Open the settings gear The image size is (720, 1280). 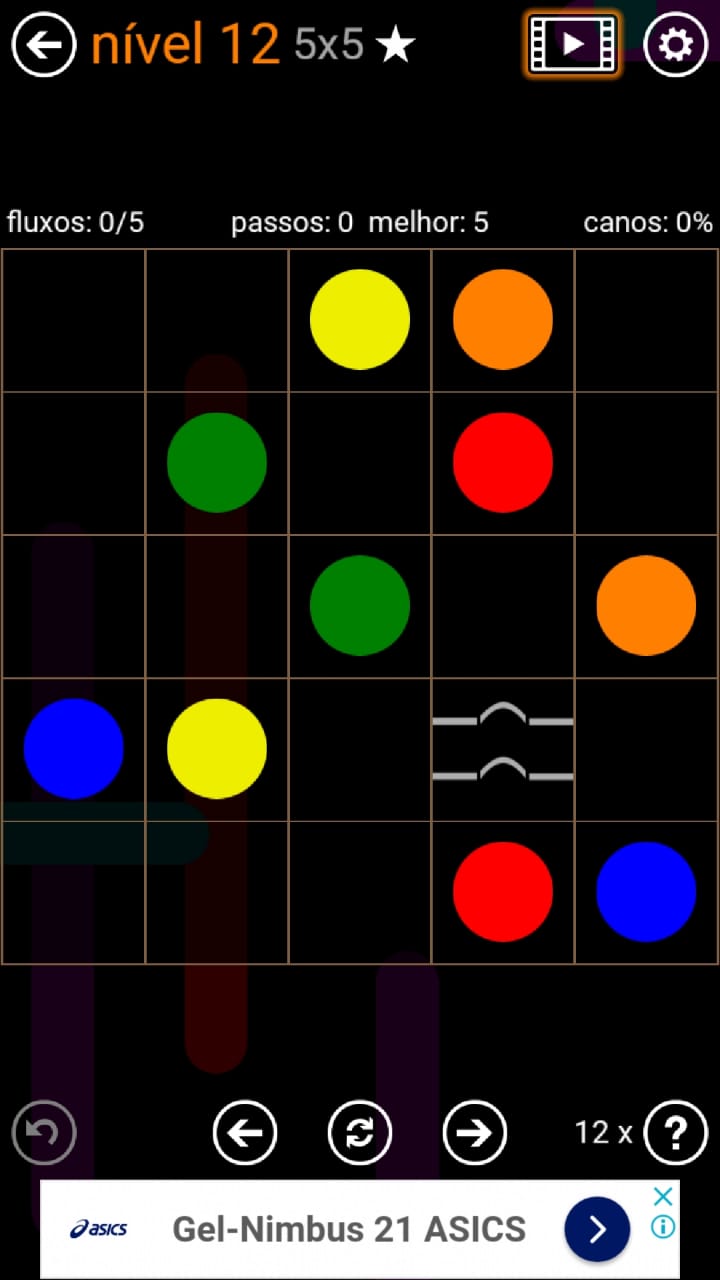675,45
